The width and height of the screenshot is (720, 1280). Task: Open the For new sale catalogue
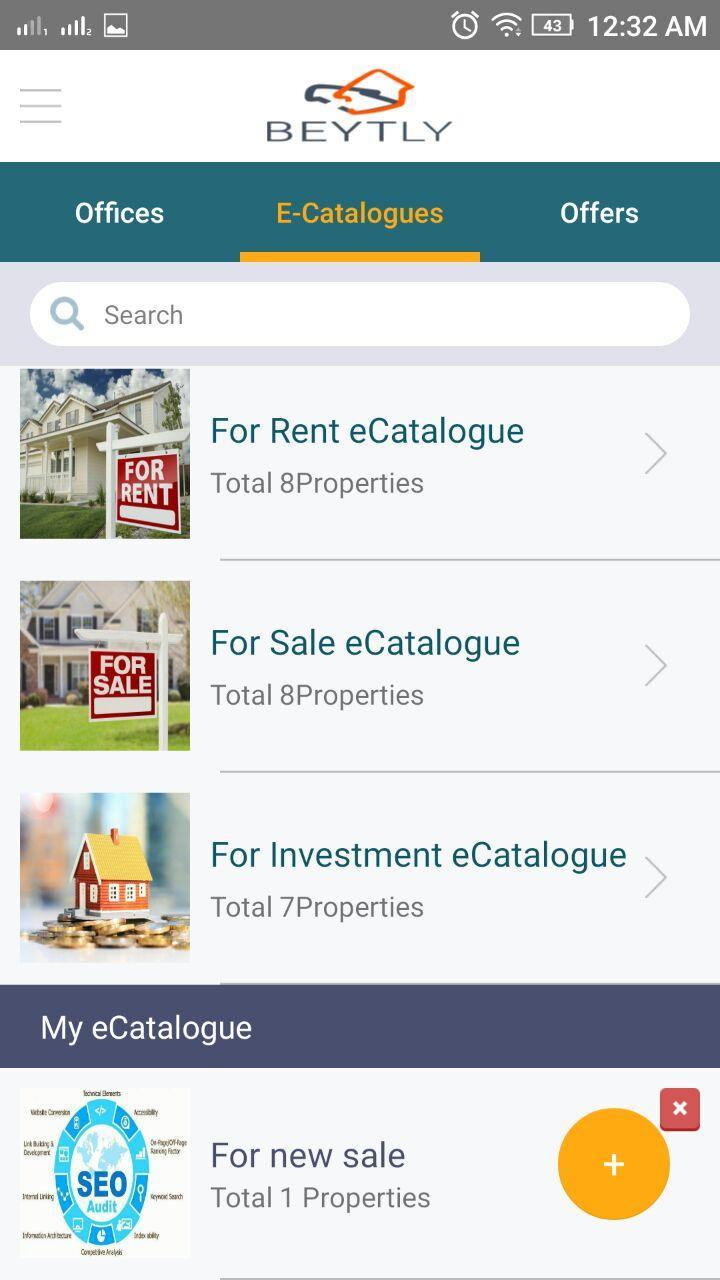(x=308, y=1172)
